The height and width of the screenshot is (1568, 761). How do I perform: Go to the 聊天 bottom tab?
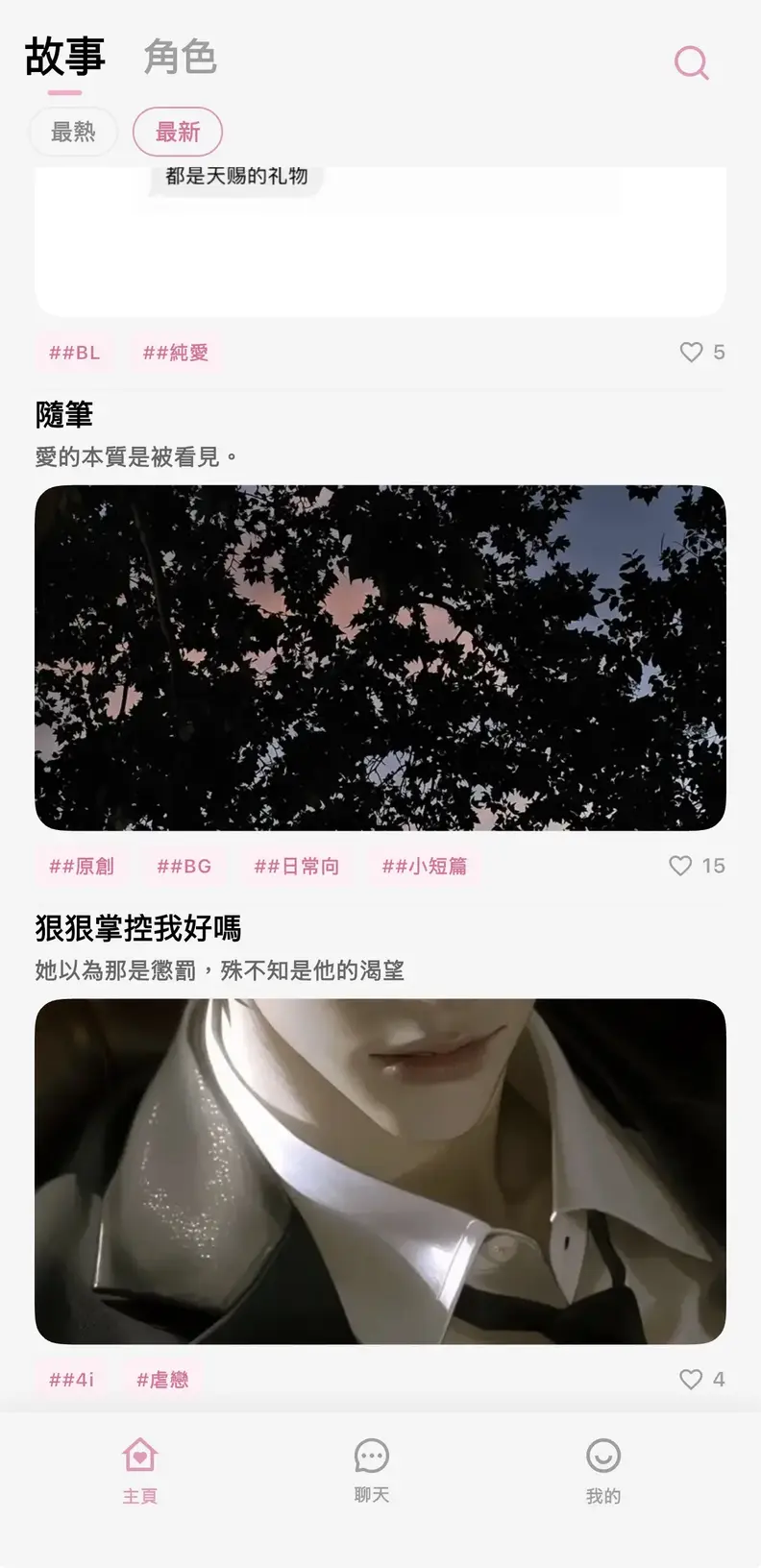click(372, 1470)
